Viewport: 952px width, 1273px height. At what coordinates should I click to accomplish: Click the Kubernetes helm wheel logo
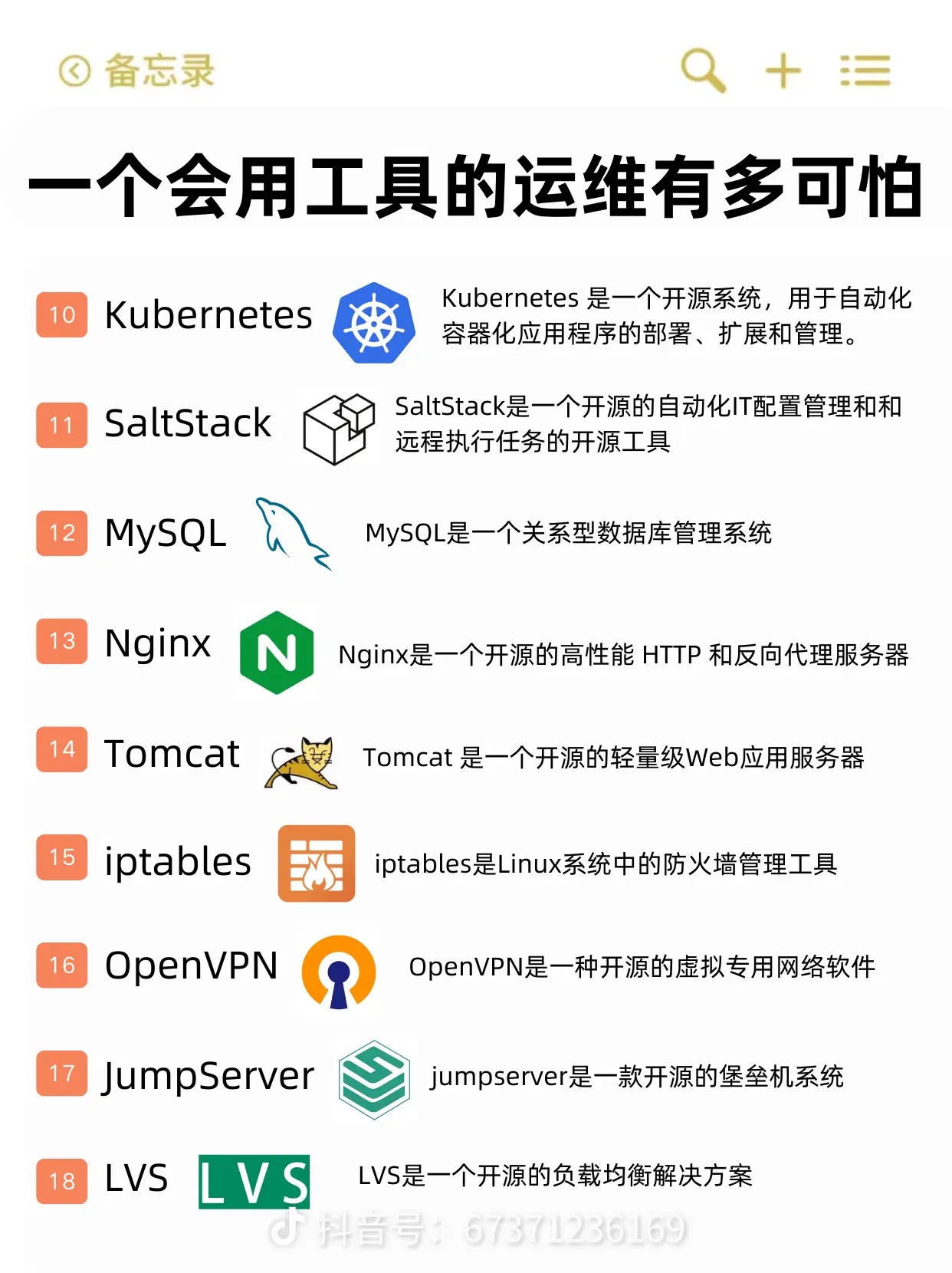(373, 323)
